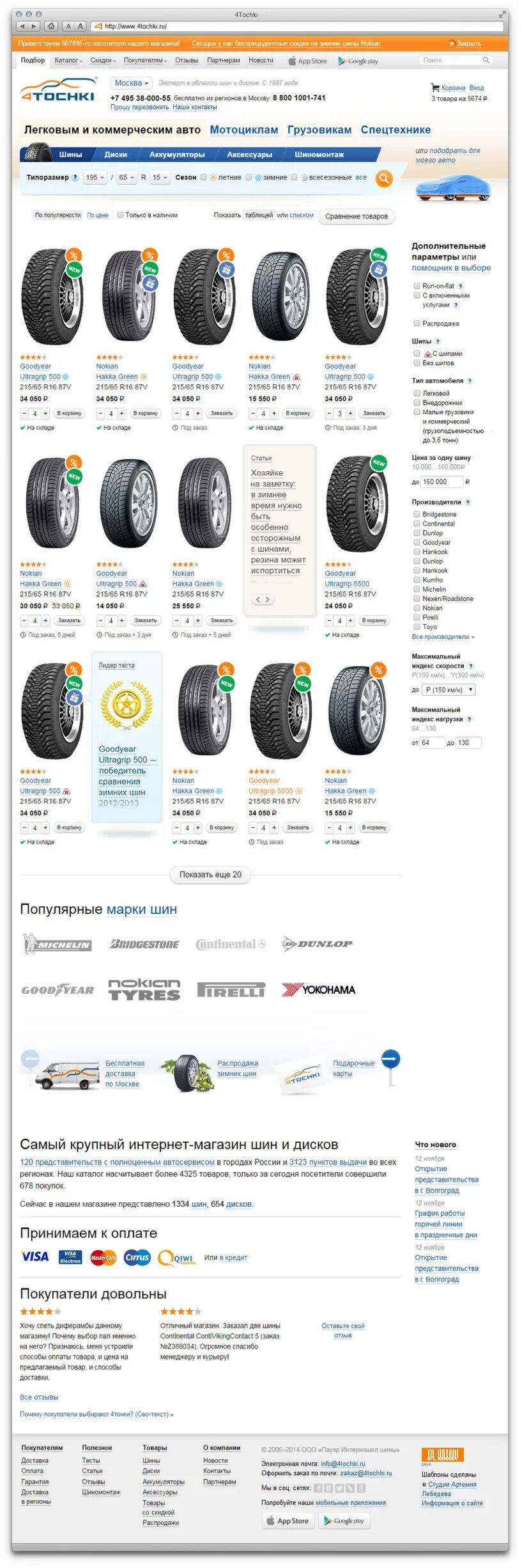Switch to the Аккумуляторы tab

coord(177,154)
